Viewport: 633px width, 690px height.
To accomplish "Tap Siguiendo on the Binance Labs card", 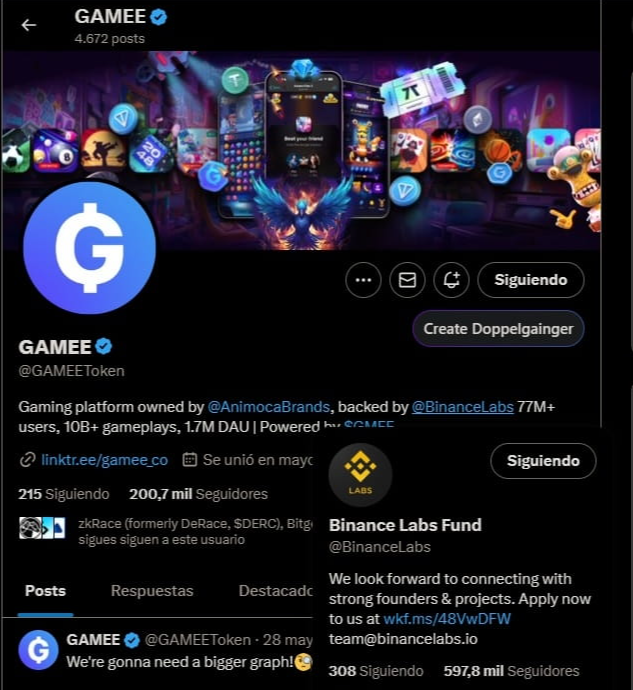I will 543,461.
